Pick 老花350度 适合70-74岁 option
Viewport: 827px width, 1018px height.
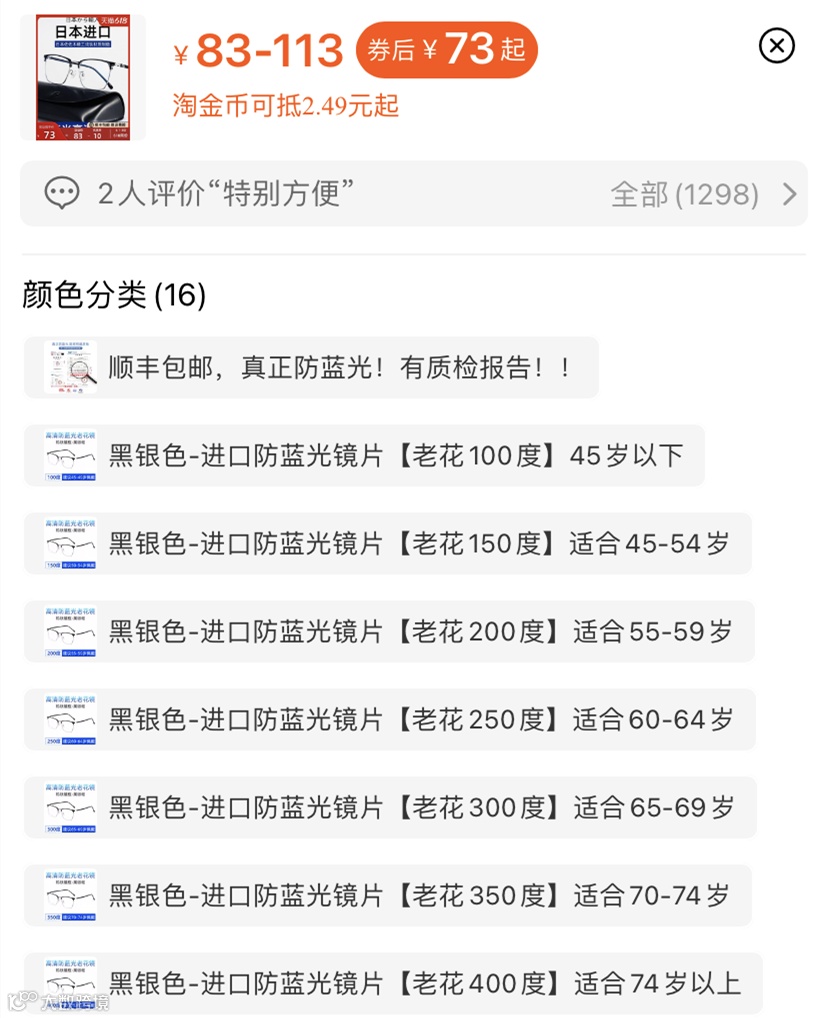387,895
